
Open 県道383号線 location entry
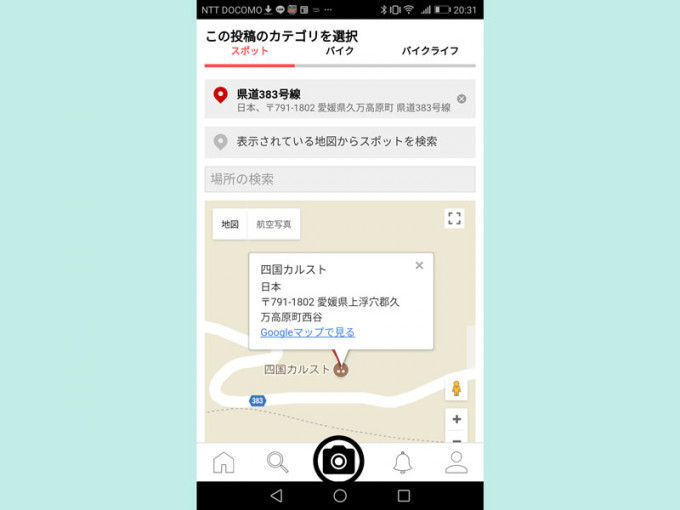click(x=330, y=99)
